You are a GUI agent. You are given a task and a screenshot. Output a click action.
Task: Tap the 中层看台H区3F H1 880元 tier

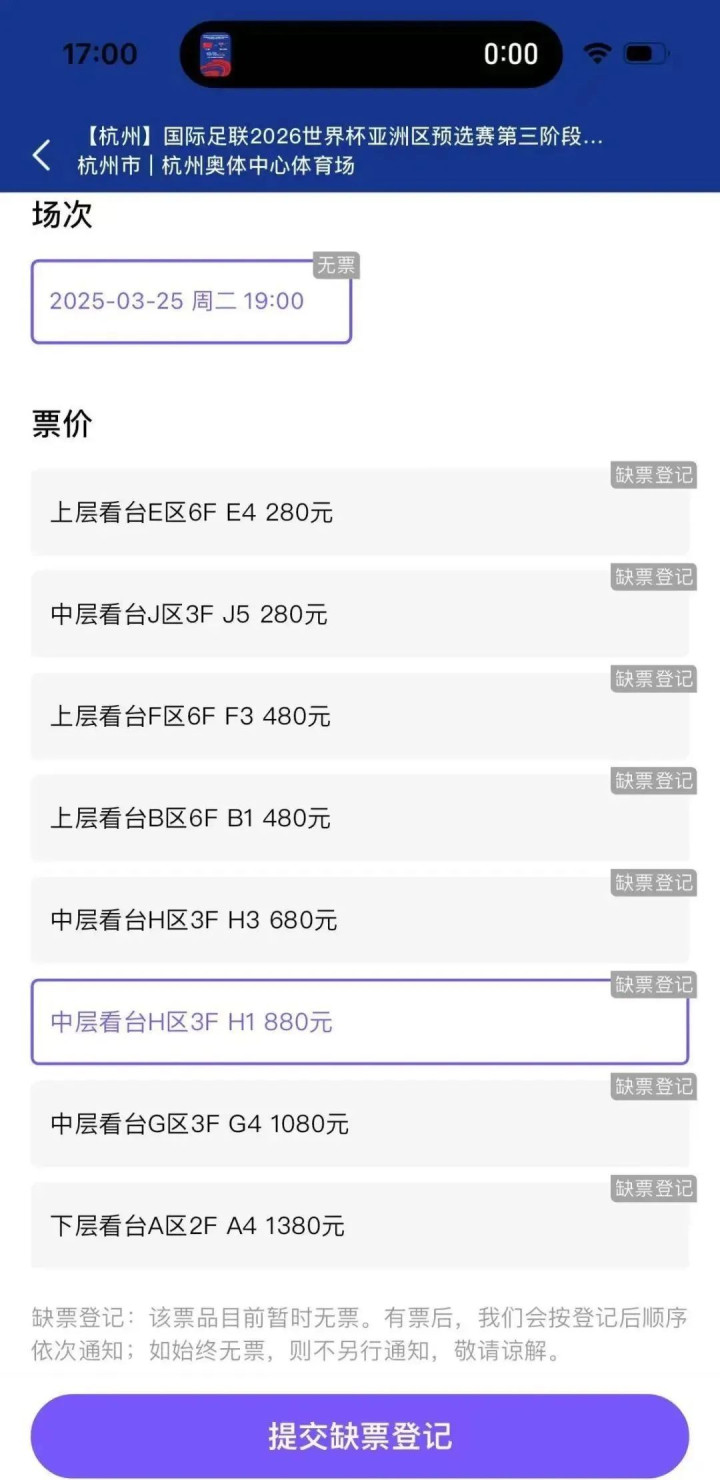(x=360, y=1022)
